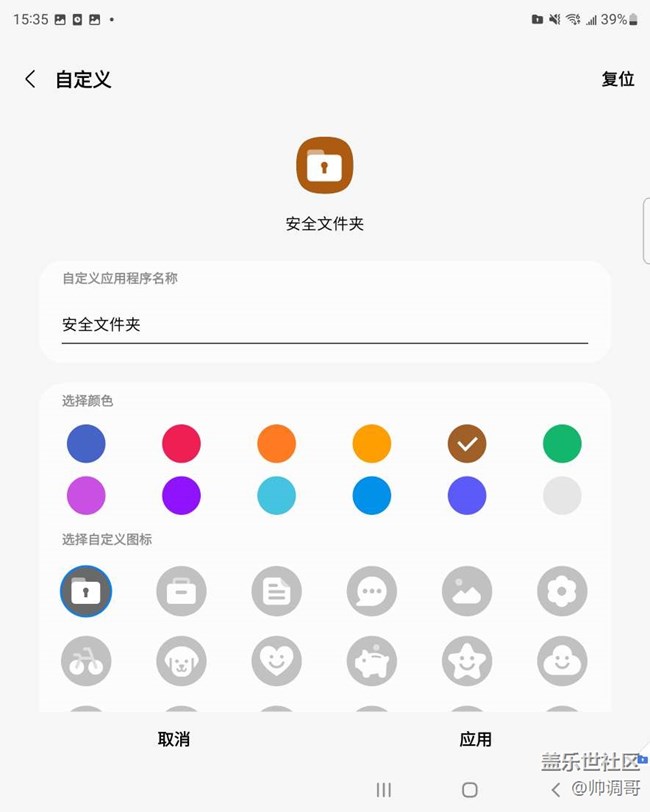Select the dog face custom icon
This screenshot has height=812, width=650.
[181, 660]
